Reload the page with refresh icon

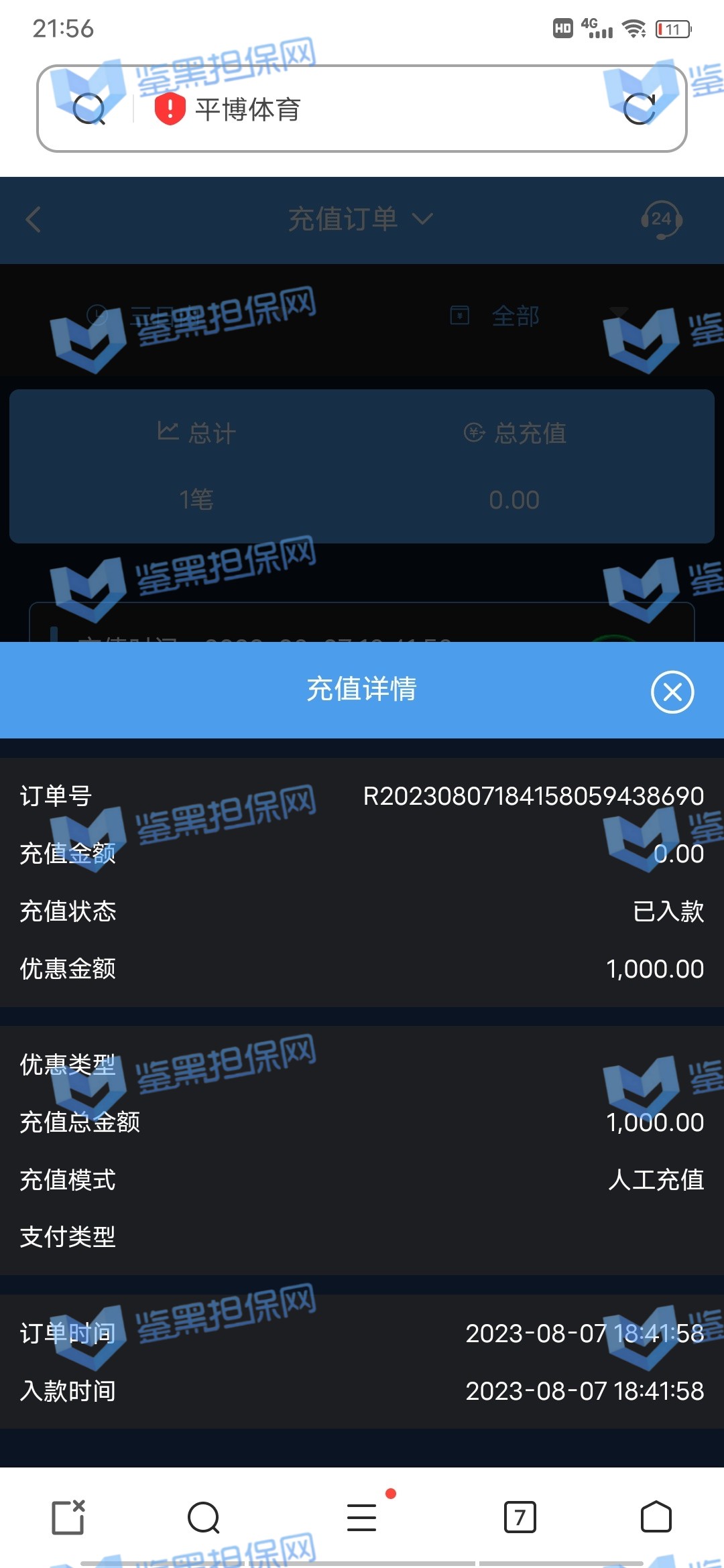pyautogui.click(x=639, y=109)
